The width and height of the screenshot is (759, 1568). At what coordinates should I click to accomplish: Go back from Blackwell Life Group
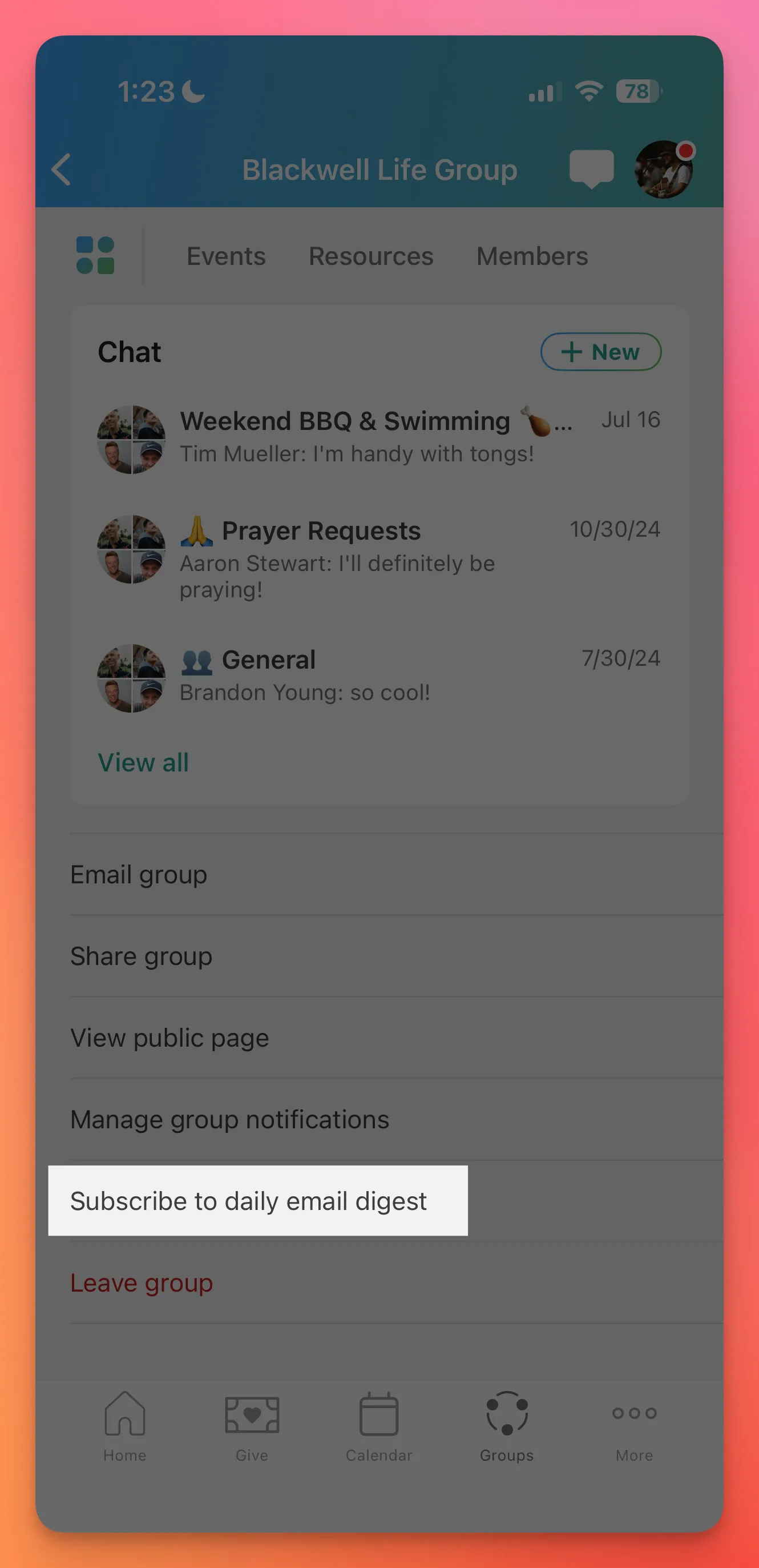[62, 169]
